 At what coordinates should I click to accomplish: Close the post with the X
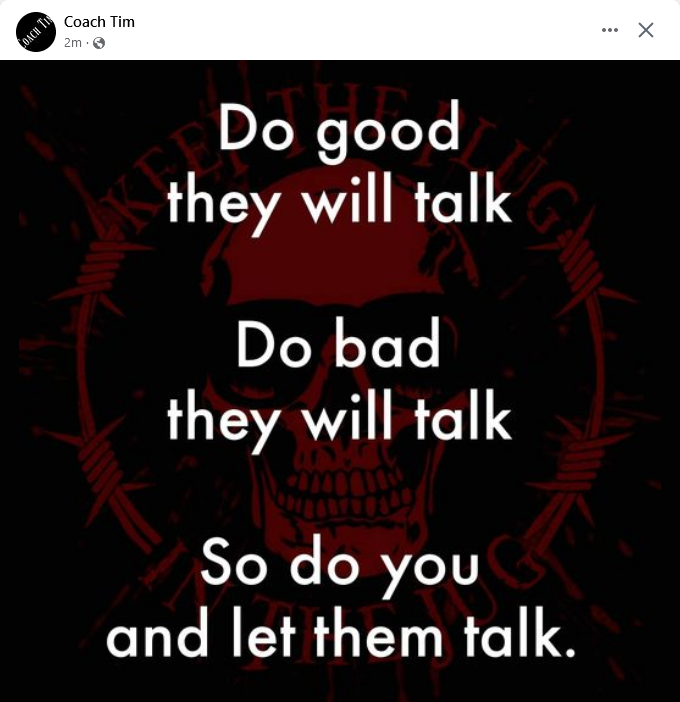(x=646, y=30)
